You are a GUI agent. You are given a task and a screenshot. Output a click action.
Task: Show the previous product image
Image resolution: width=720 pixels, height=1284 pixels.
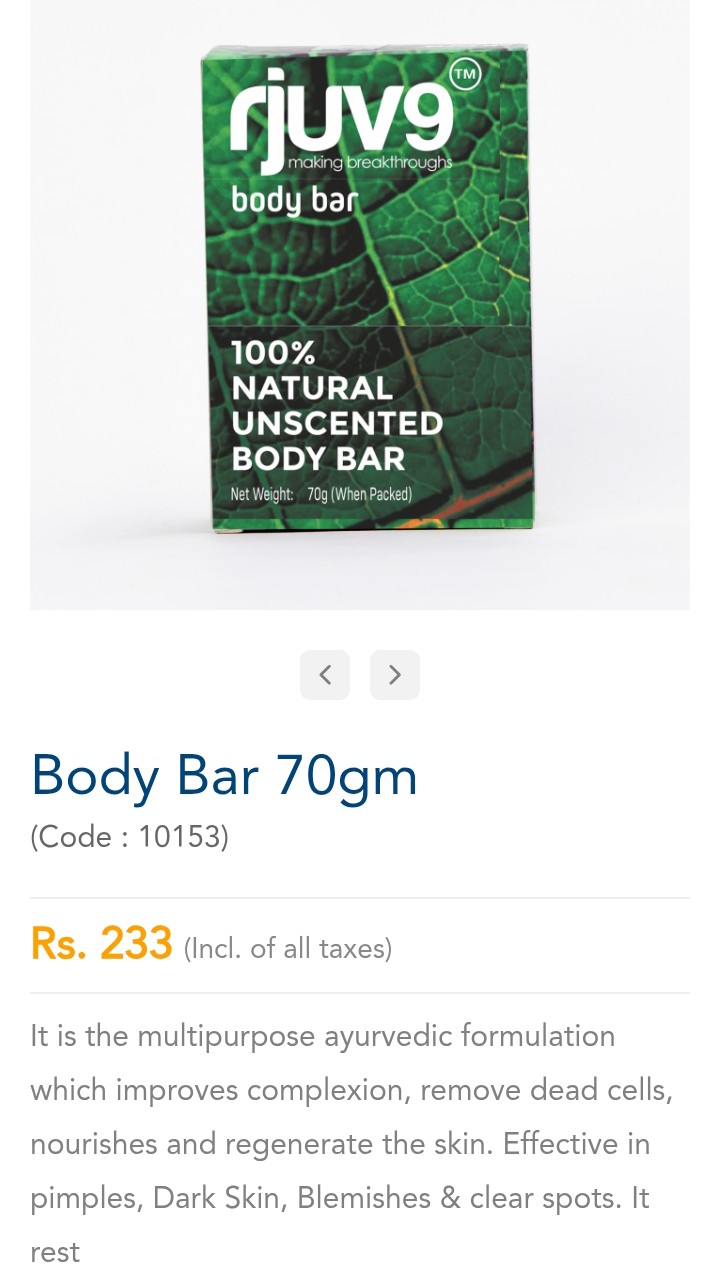click(x=325, y=675)
